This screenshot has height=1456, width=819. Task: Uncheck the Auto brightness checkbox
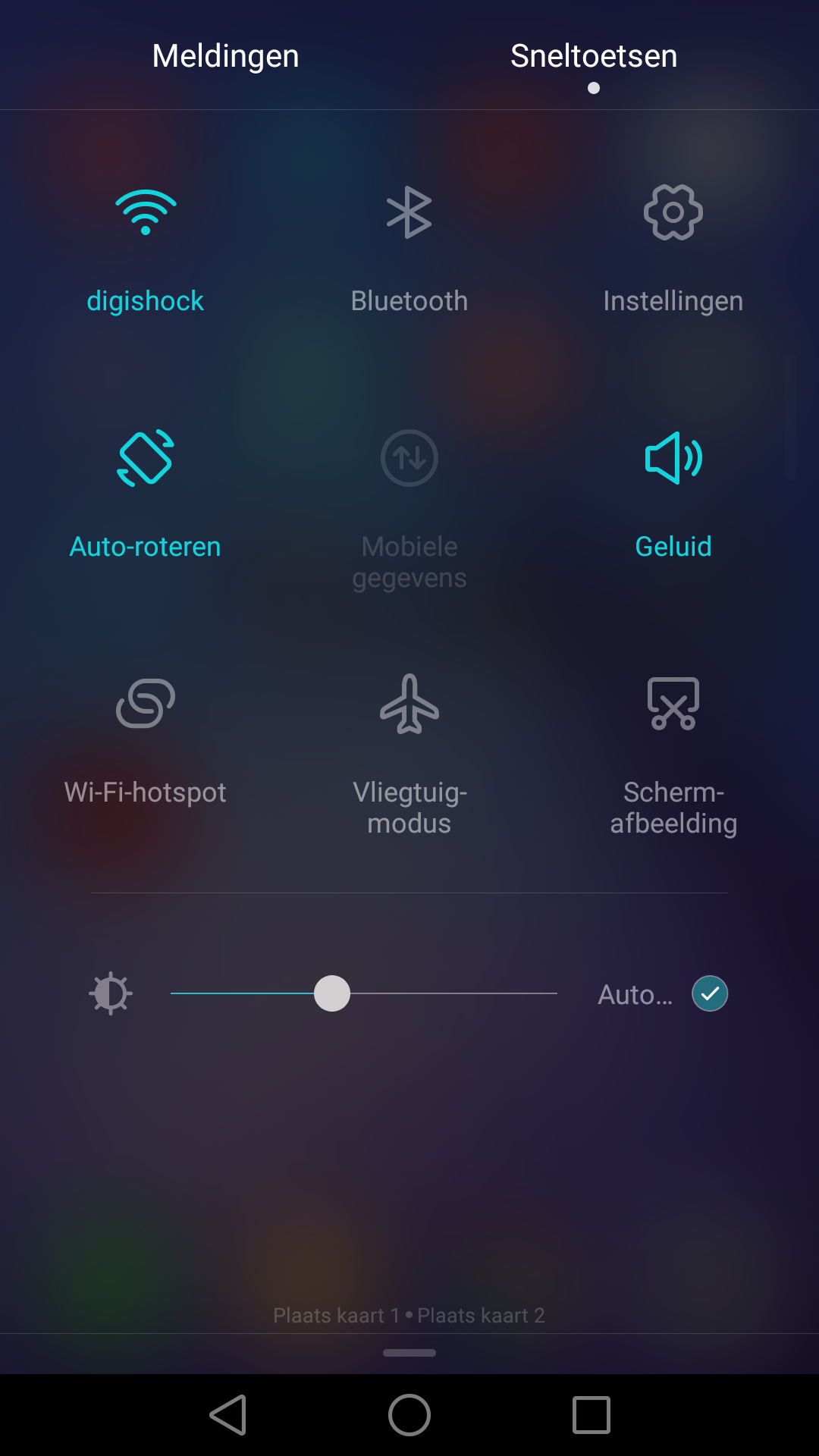point(710,993)
